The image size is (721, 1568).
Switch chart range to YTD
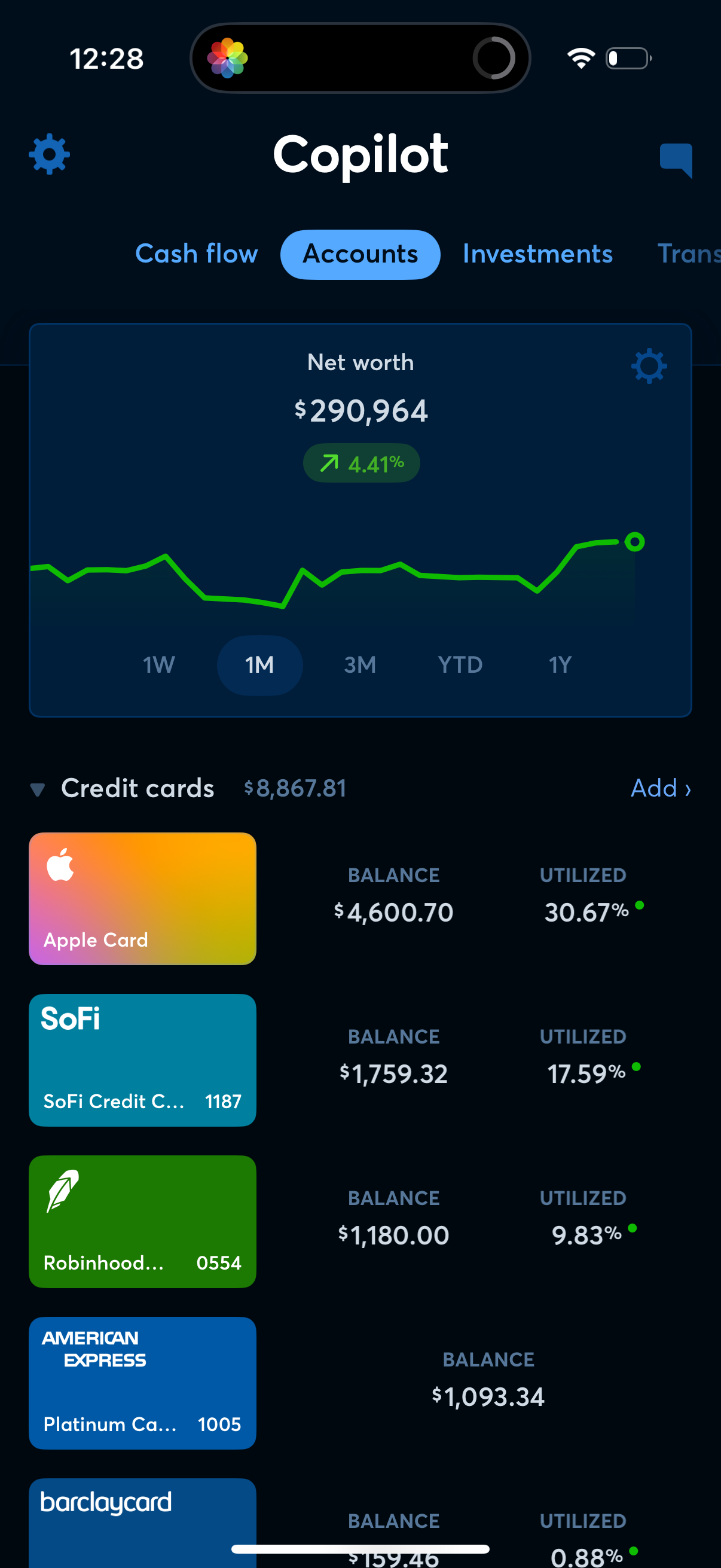460,666
